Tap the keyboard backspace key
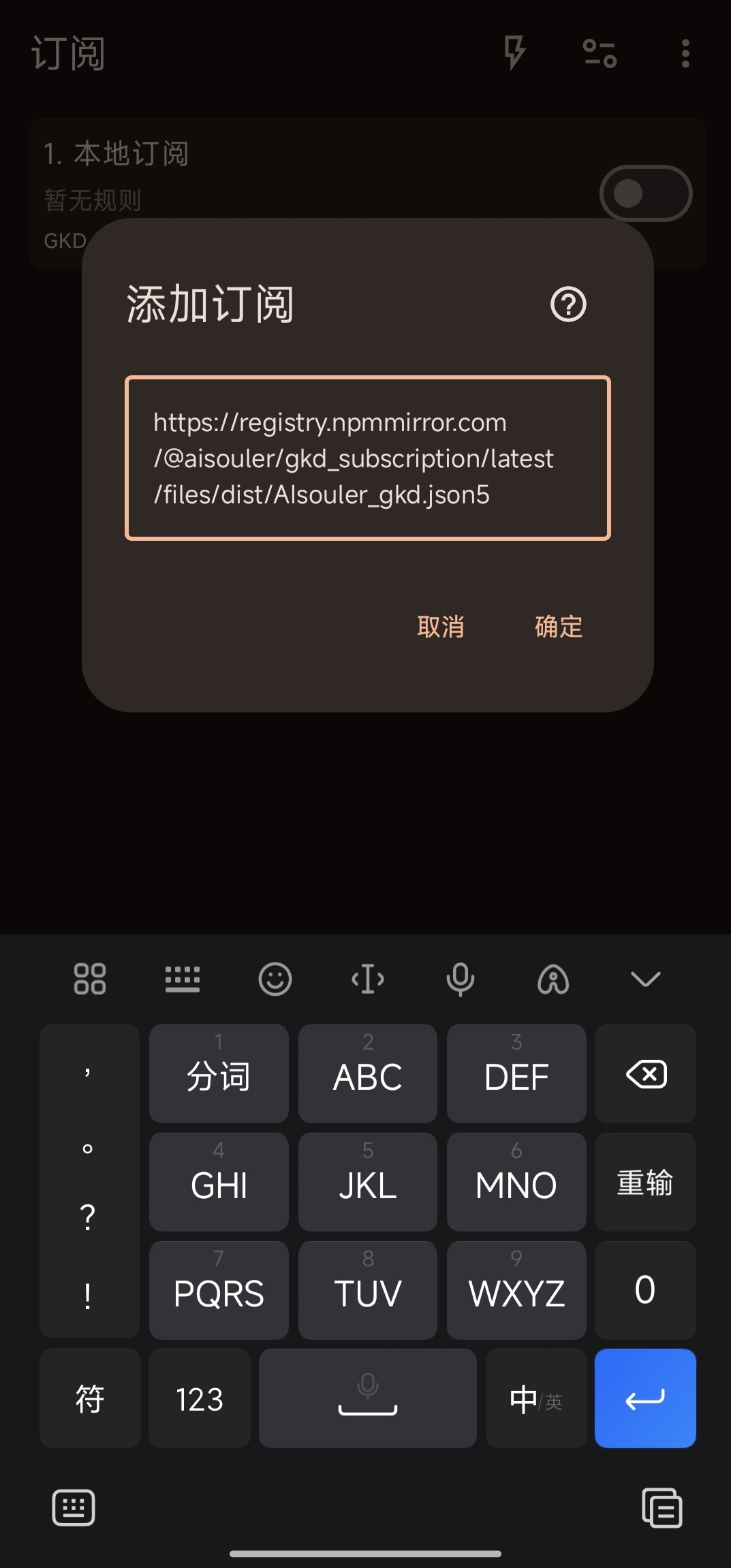The width and height of the screenshot is (731, 1568). click(x=645, y=1074)
